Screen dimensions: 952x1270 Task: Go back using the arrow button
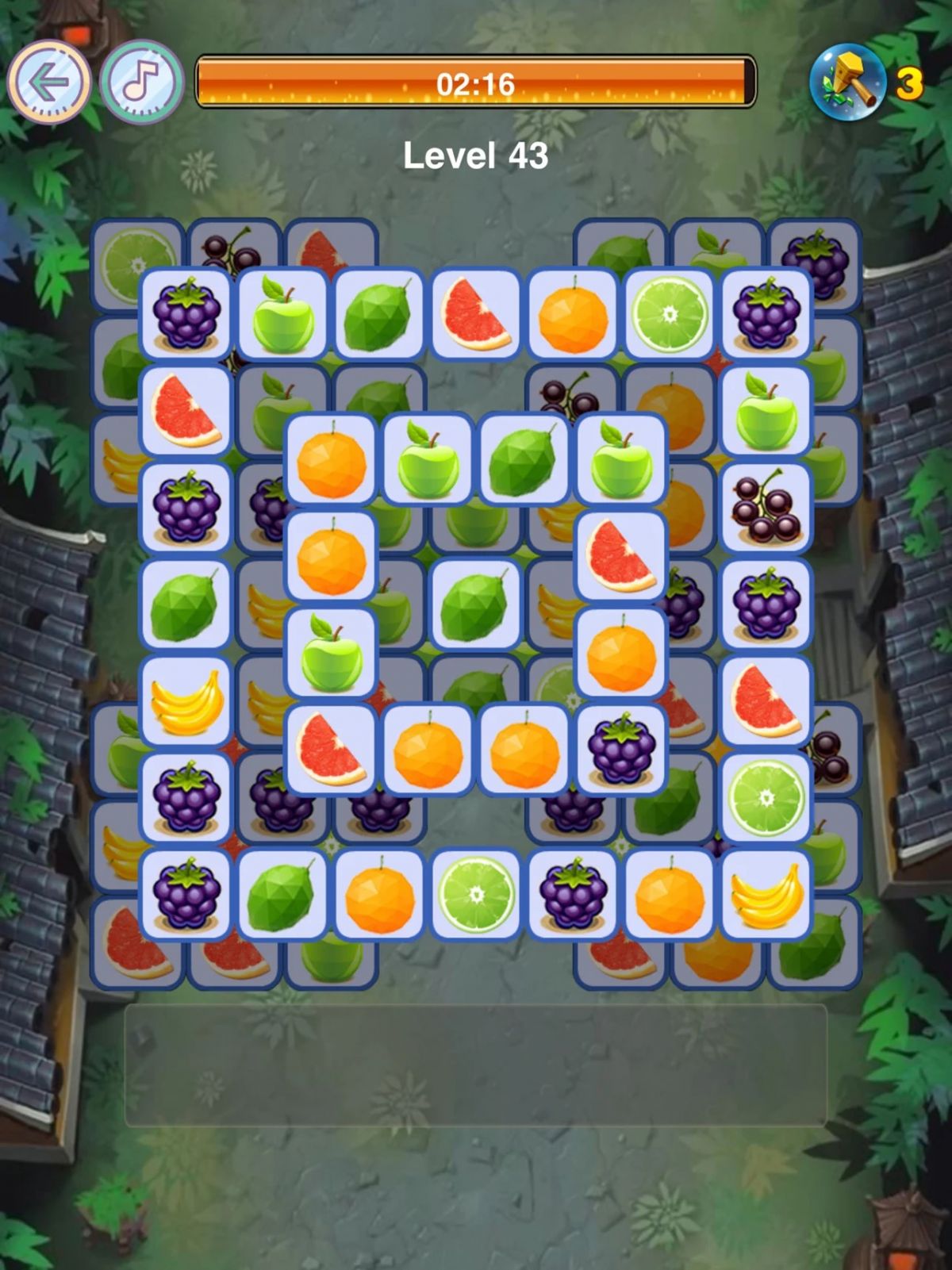[x=48, y=82]
